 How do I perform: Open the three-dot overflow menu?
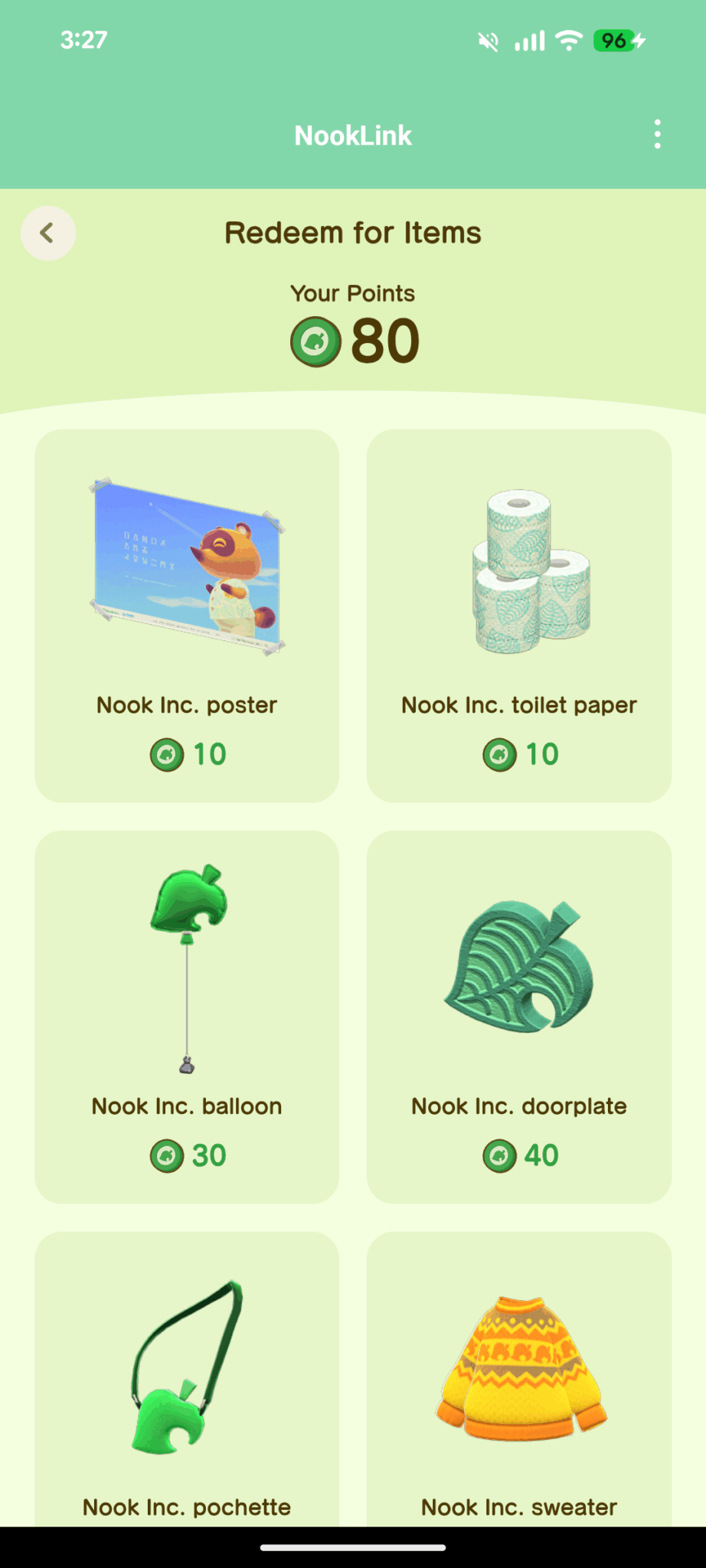[657, 134]
